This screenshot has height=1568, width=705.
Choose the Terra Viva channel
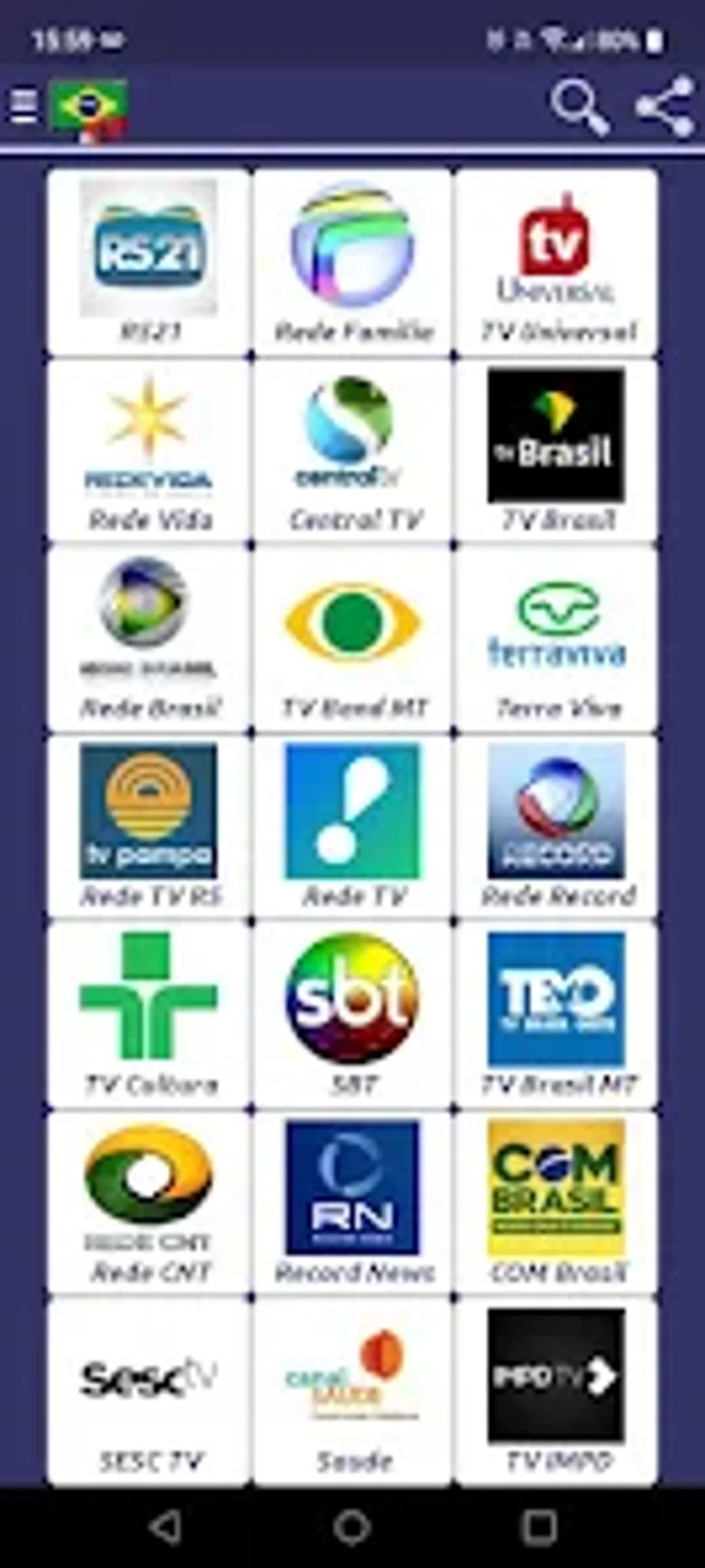(x=556, y=639)
